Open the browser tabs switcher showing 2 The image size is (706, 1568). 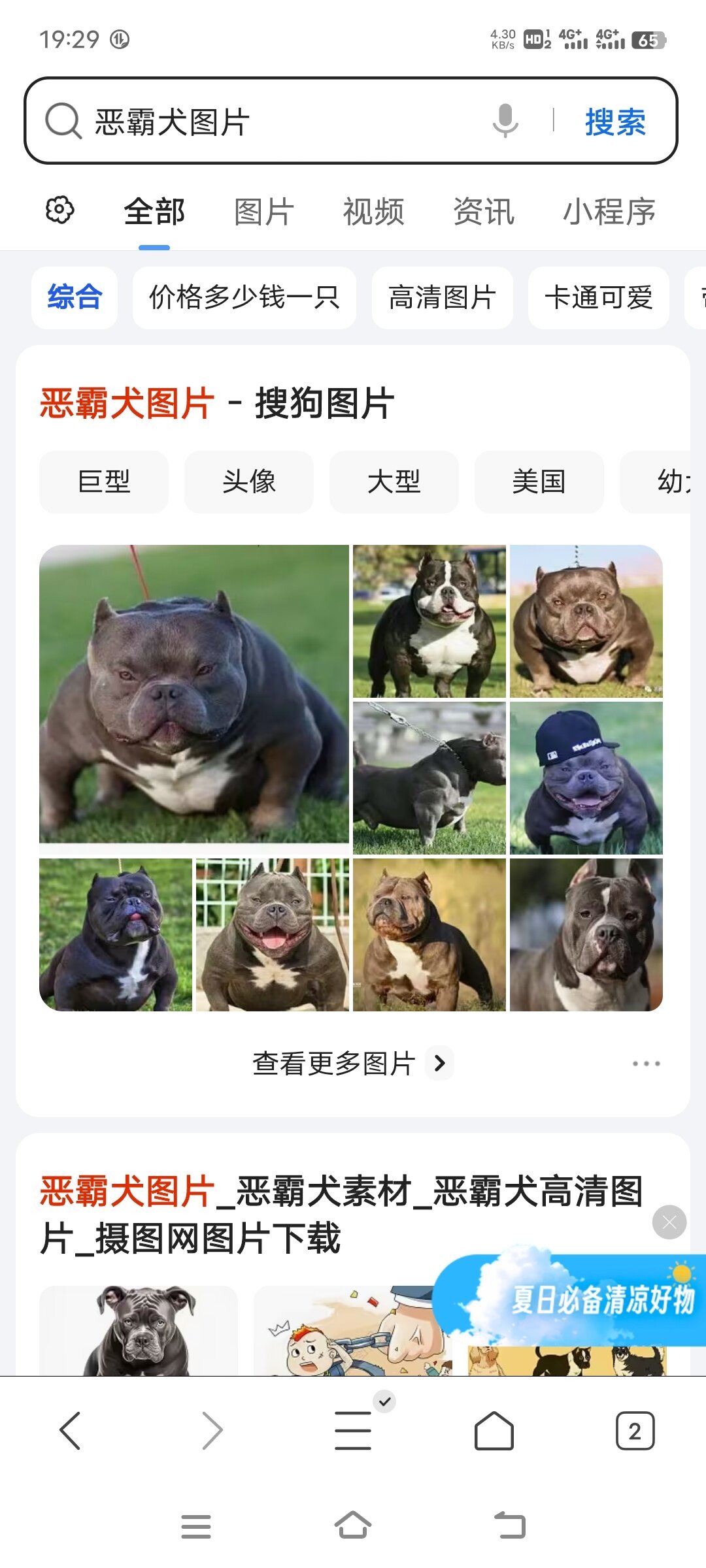pos(635,1431)
